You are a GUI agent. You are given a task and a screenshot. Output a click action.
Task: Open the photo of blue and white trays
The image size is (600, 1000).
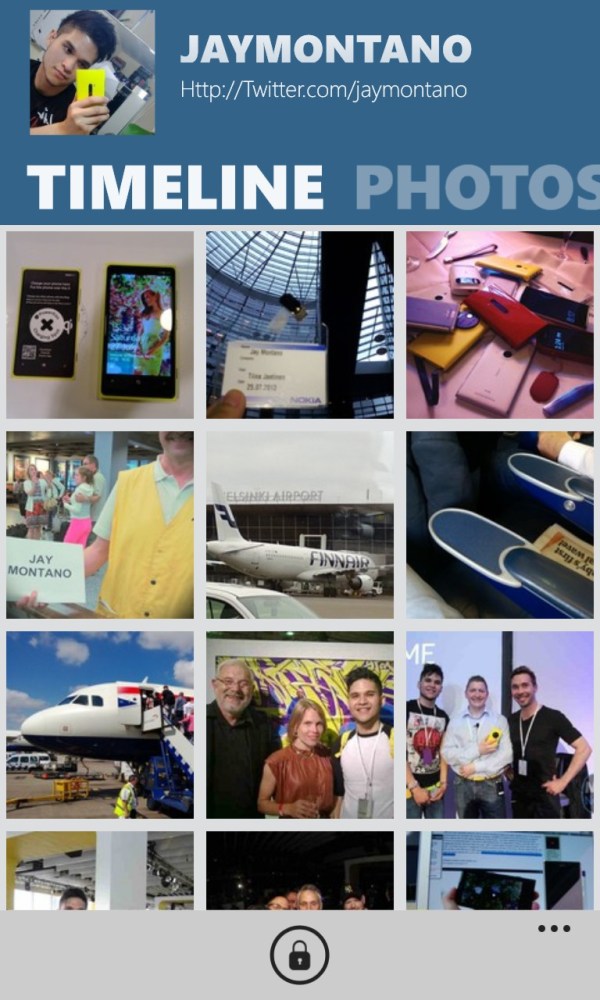click(x=500, y=525)
